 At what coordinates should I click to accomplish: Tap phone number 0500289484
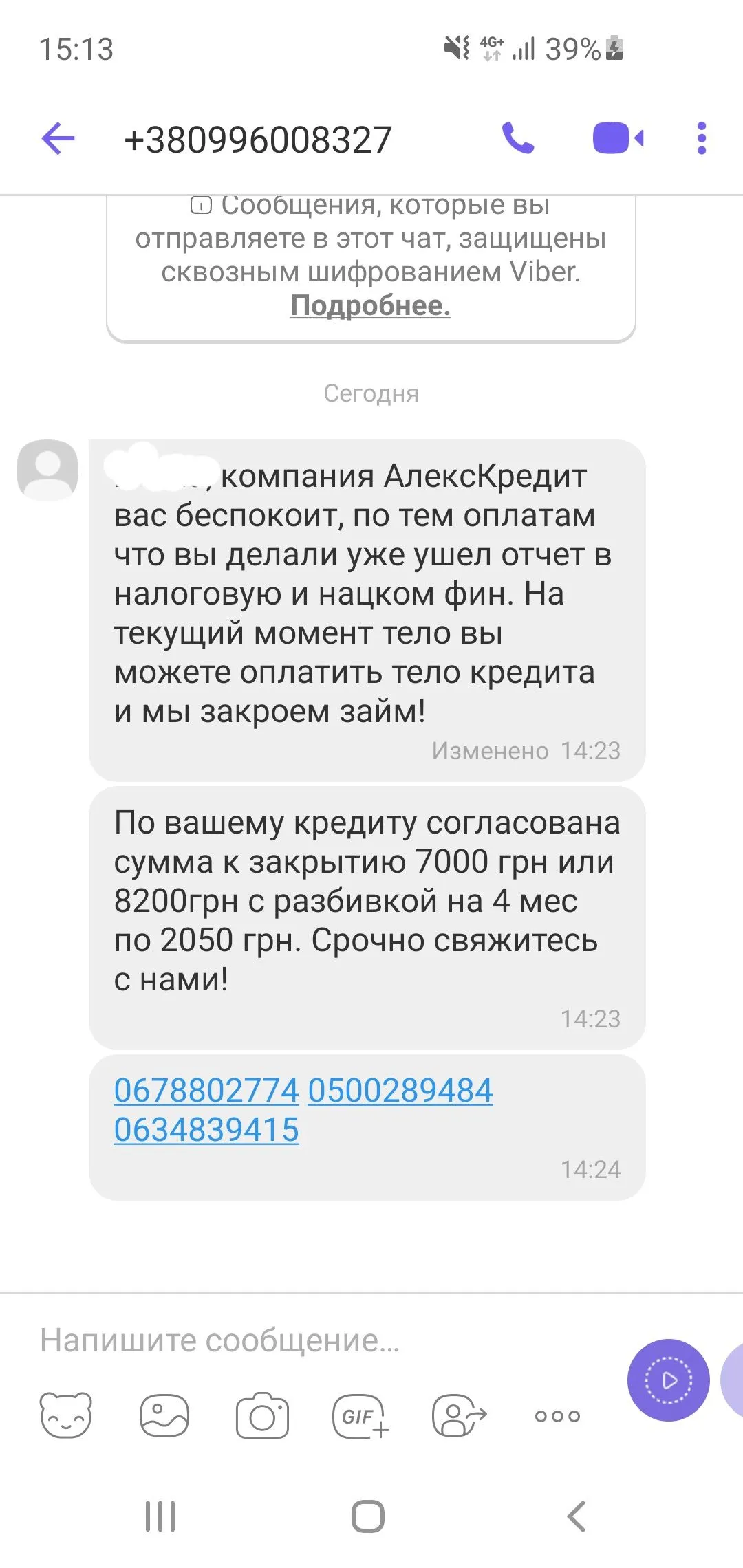click(x=400, y=1091)
